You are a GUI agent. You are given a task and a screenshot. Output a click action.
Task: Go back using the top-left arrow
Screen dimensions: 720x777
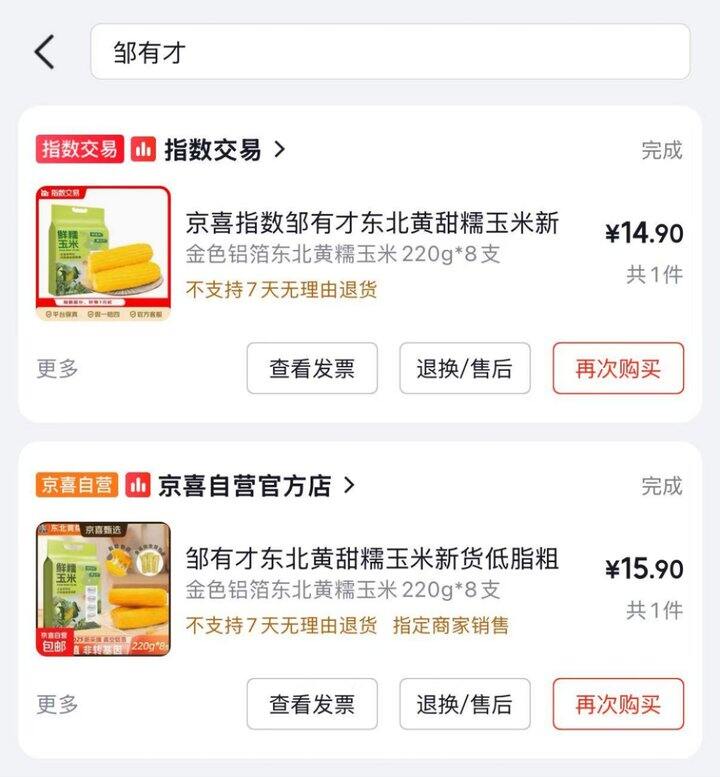pos(45,52)
